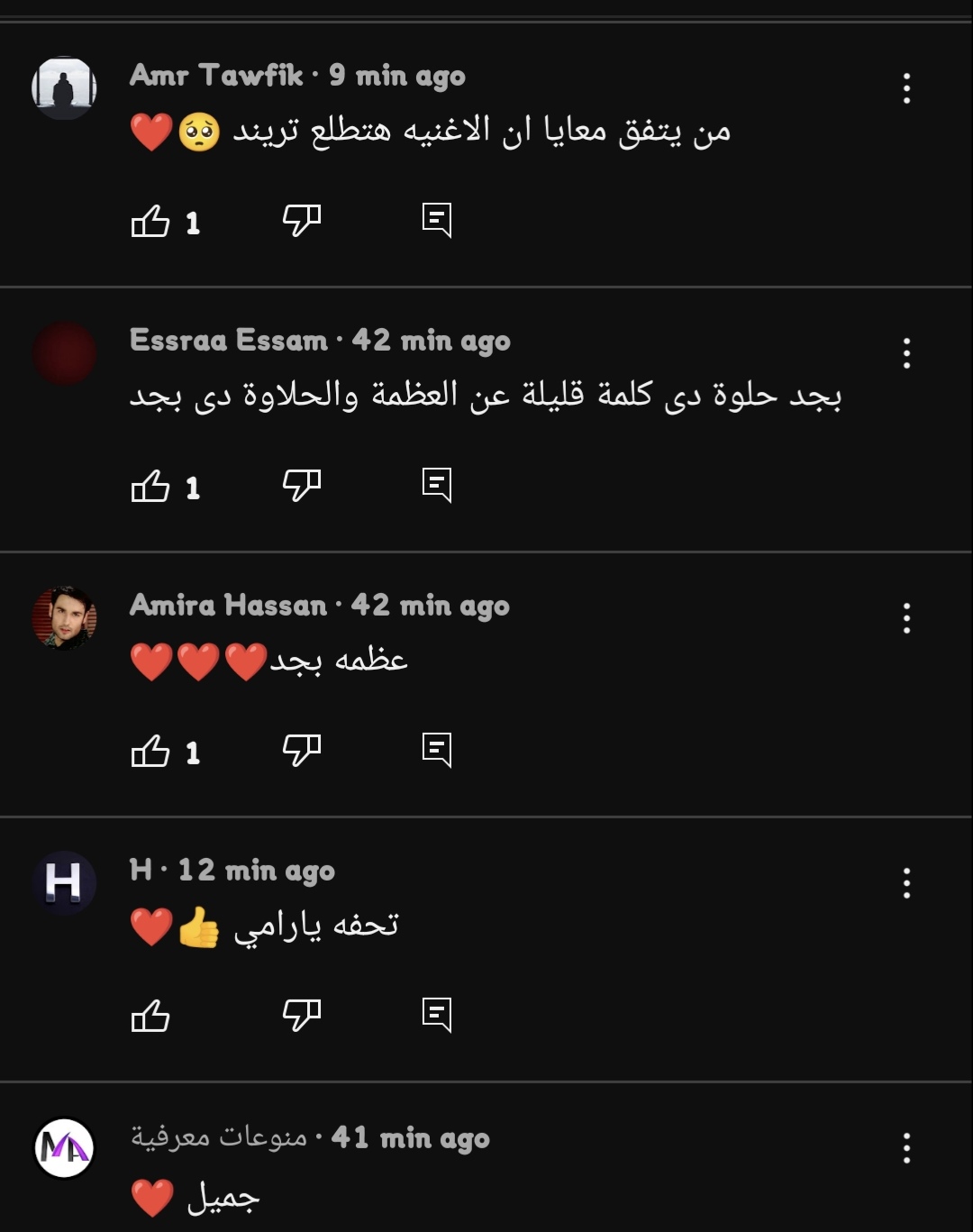This screenshot has width=973, height=1232.
Task: Open options menu for Amr Tawfik's comment
Action: coord(906,88)
